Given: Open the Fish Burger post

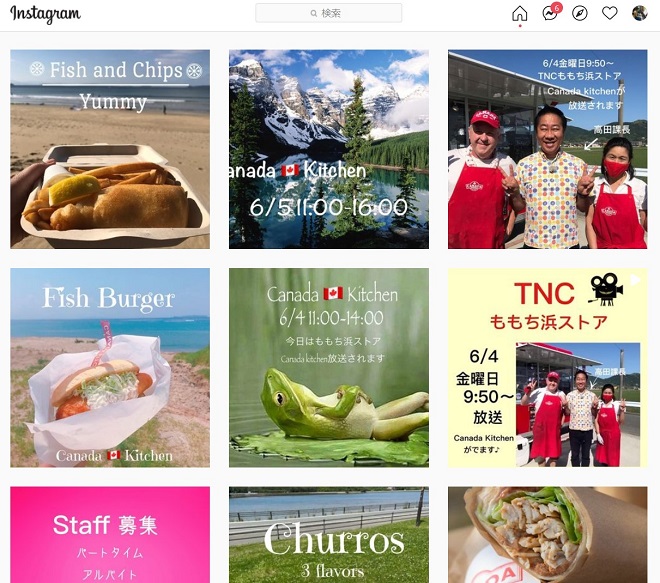Looking at the screenshot, I should click(110, 367).
